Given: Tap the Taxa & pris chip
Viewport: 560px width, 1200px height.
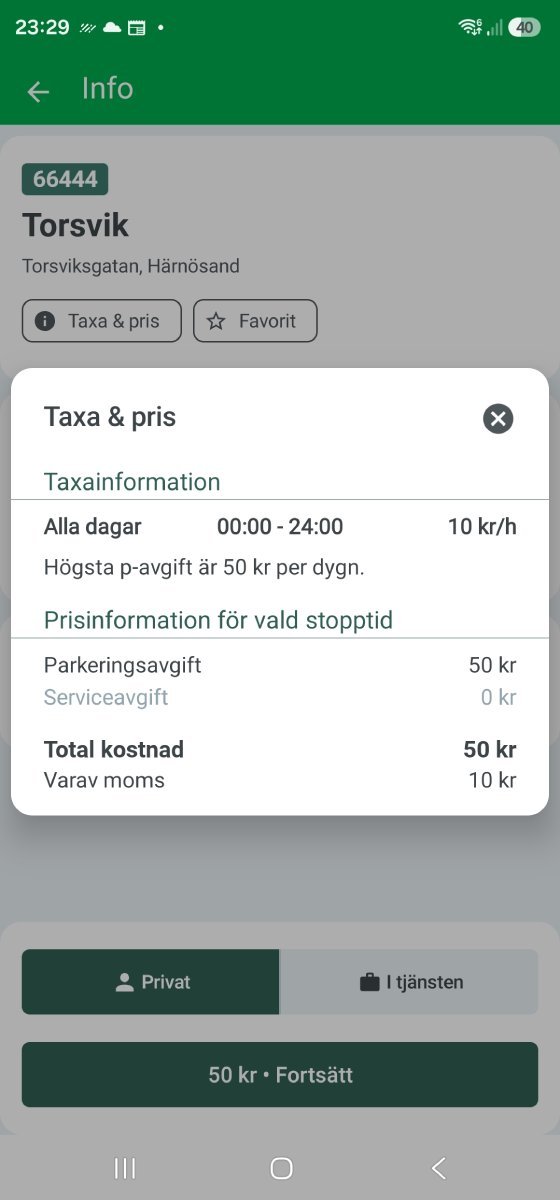Looking at the screenshot, I should (102, 321).
